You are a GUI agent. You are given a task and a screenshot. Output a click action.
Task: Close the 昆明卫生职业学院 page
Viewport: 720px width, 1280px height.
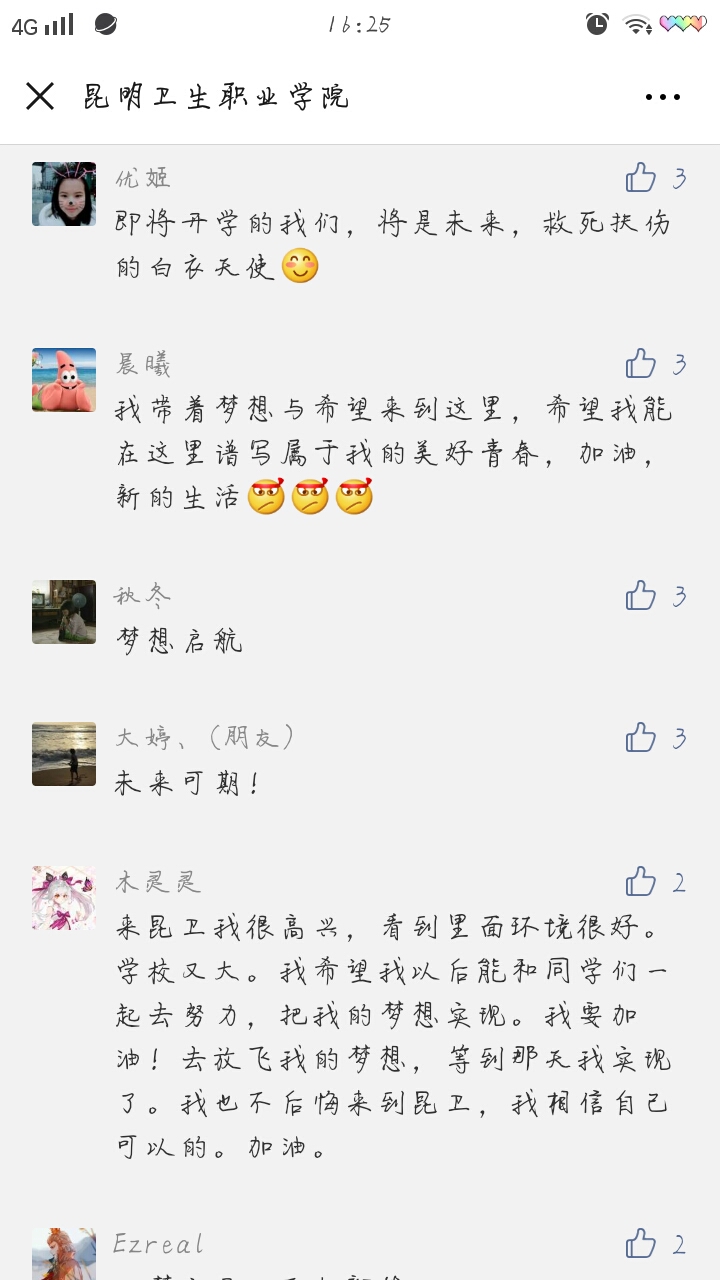[x=40, y=96]
